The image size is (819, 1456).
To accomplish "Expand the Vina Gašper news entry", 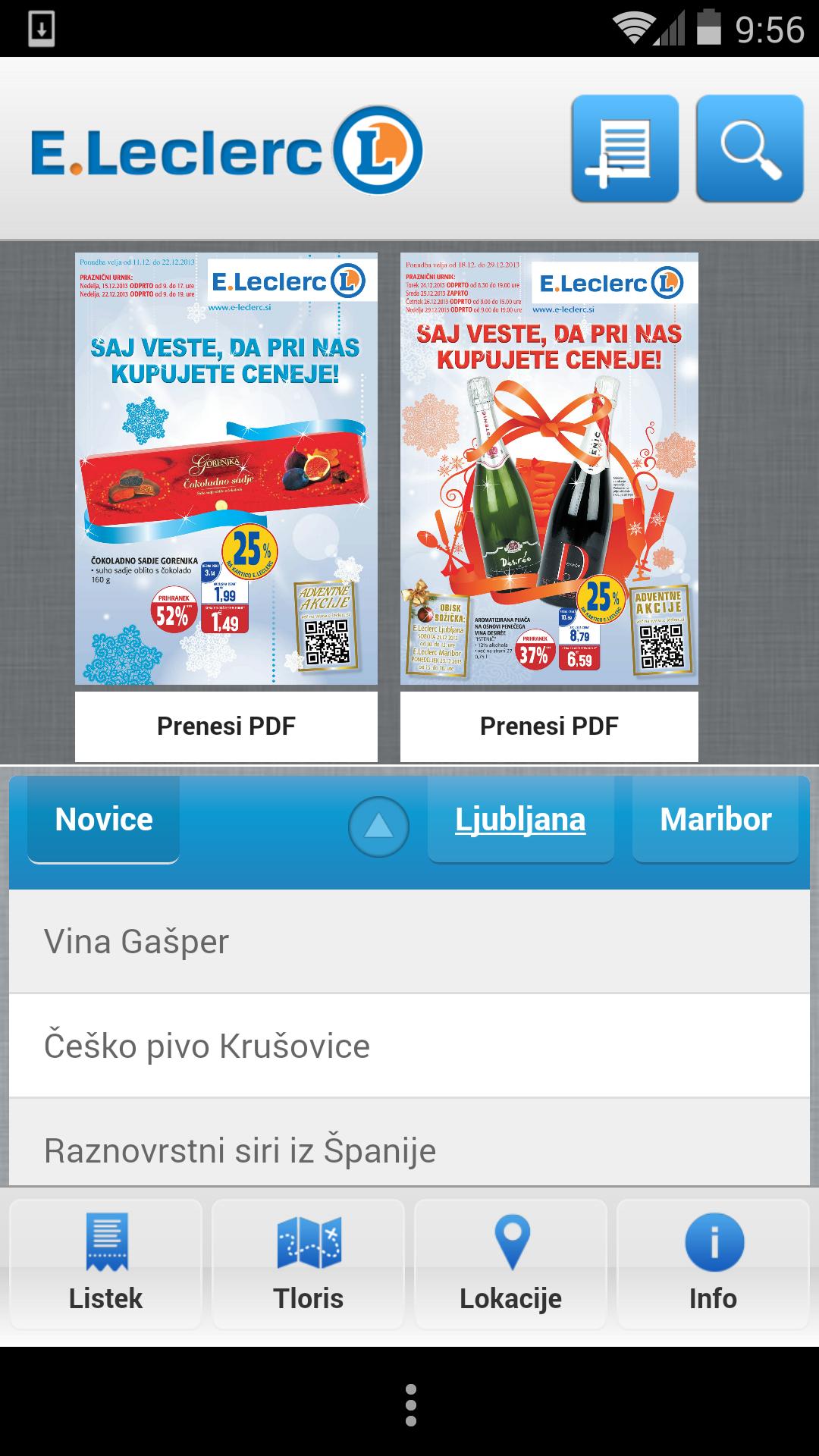I will pyautogui.click(x=409, y=940).
